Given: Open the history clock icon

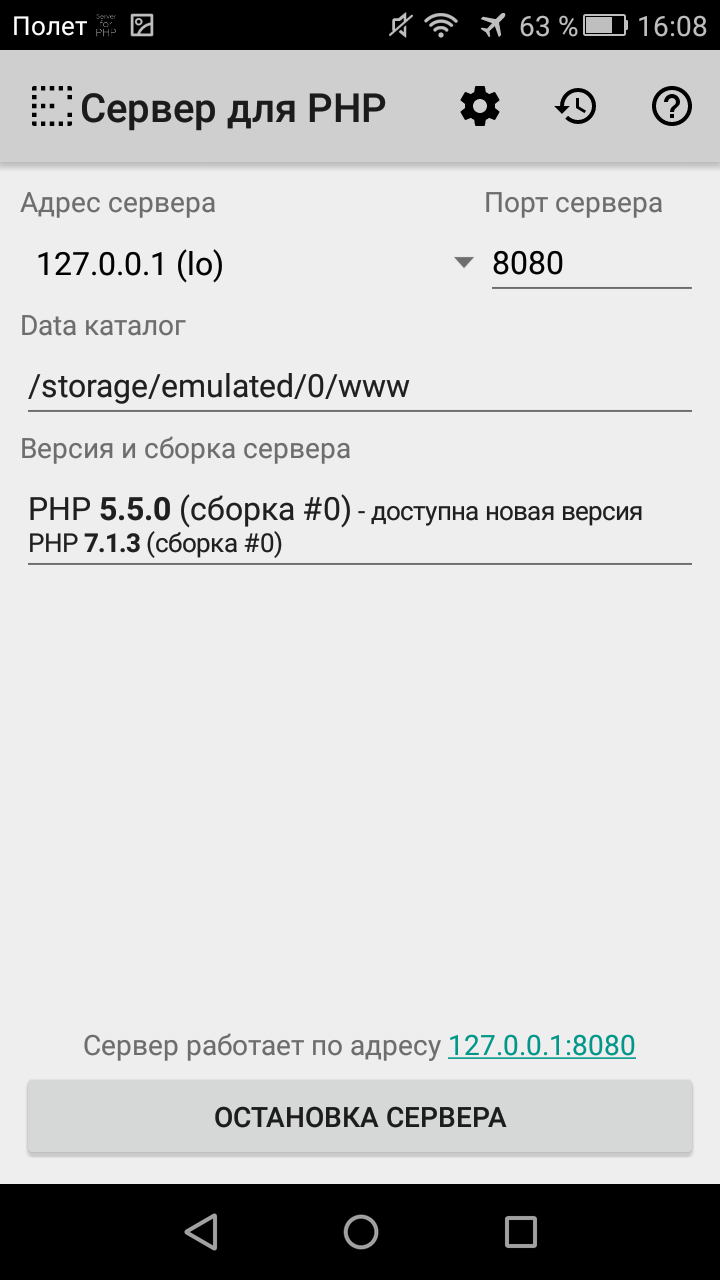Looking at the screenshot, I should [x=576, y=107].
